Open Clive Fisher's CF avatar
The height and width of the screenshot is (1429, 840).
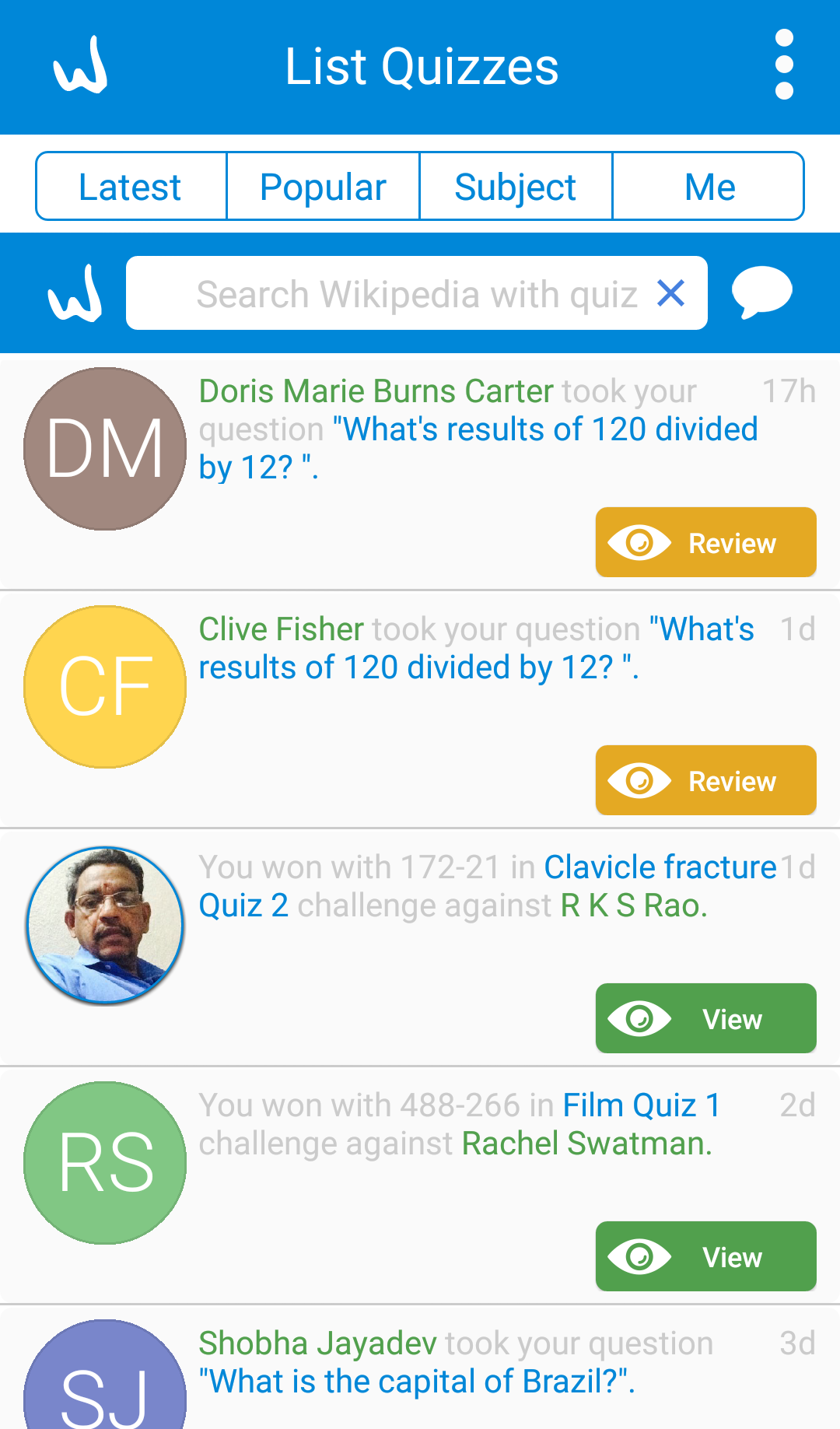(x=105, y=687)
